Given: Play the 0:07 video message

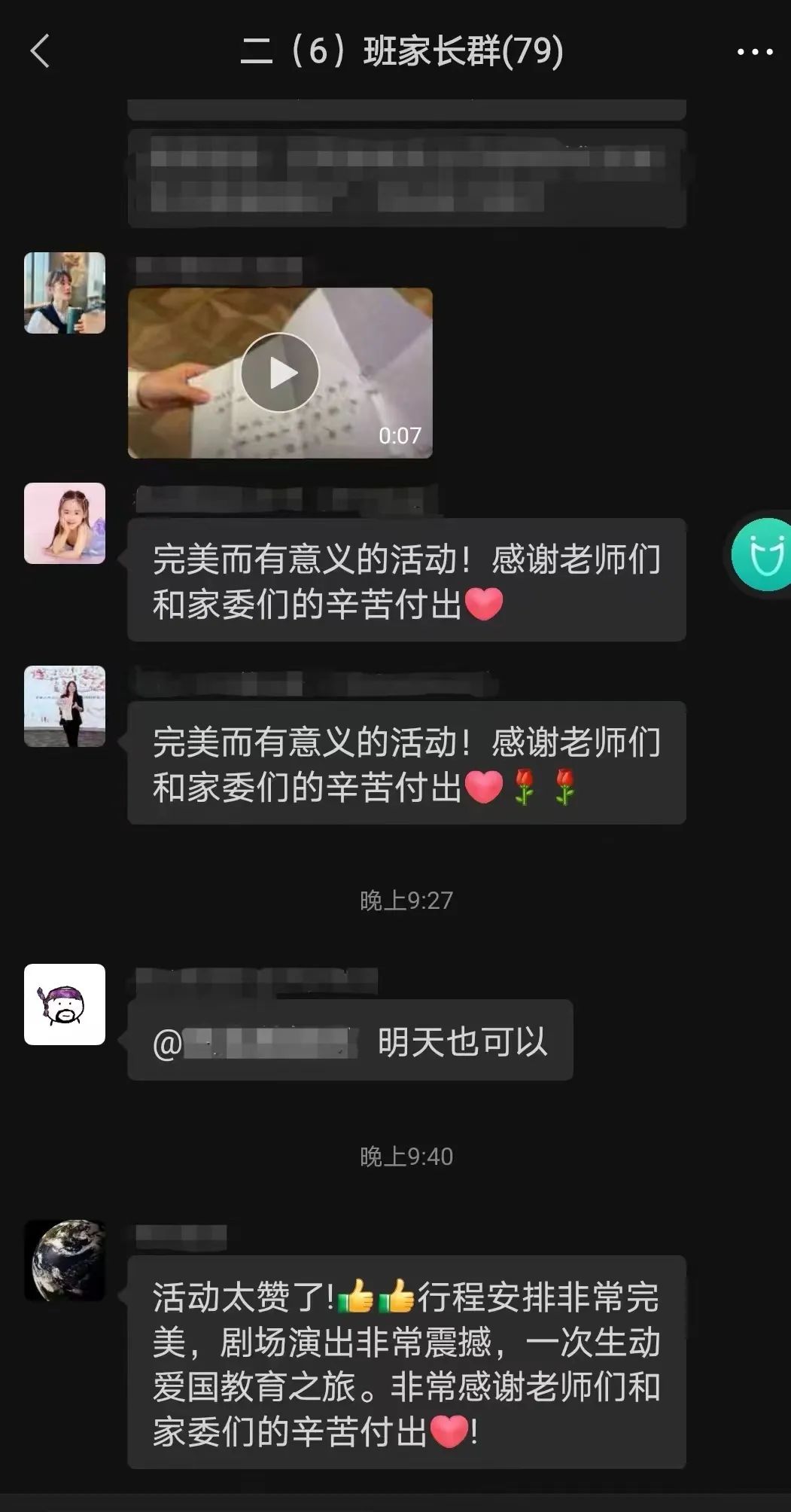Looking at the screenshot, I should [x=280, y=373].
